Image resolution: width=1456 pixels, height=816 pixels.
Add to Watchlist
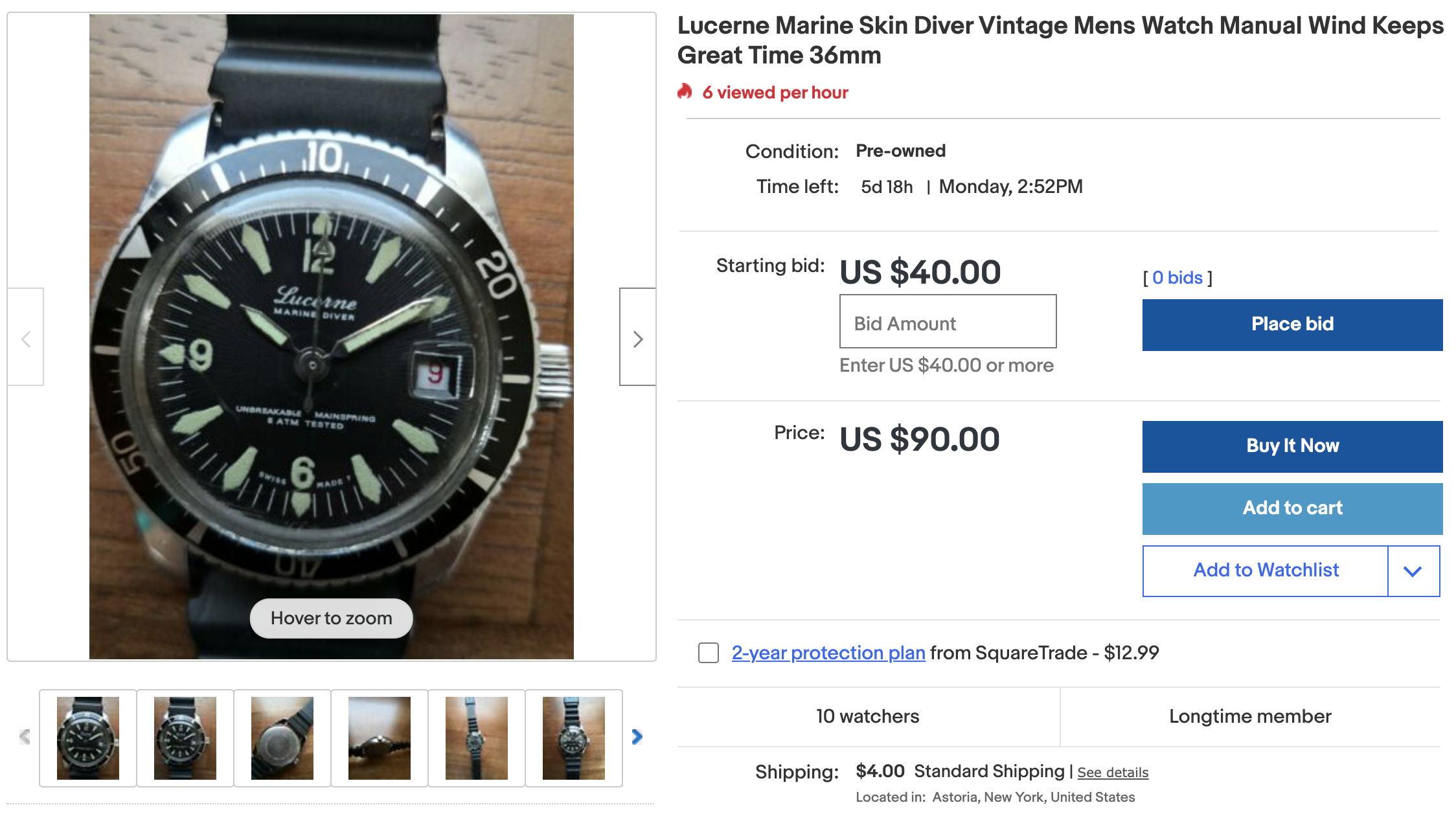(x=1265, y=571)
